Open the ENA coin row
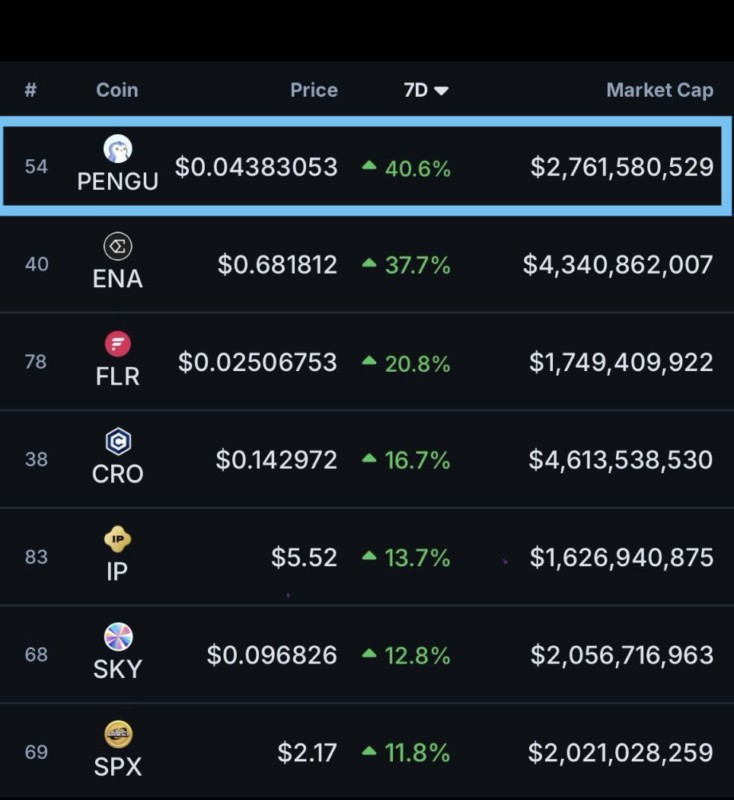Viewport: 734px width, 800px height. pyautogui.click(x=118, y=264)
